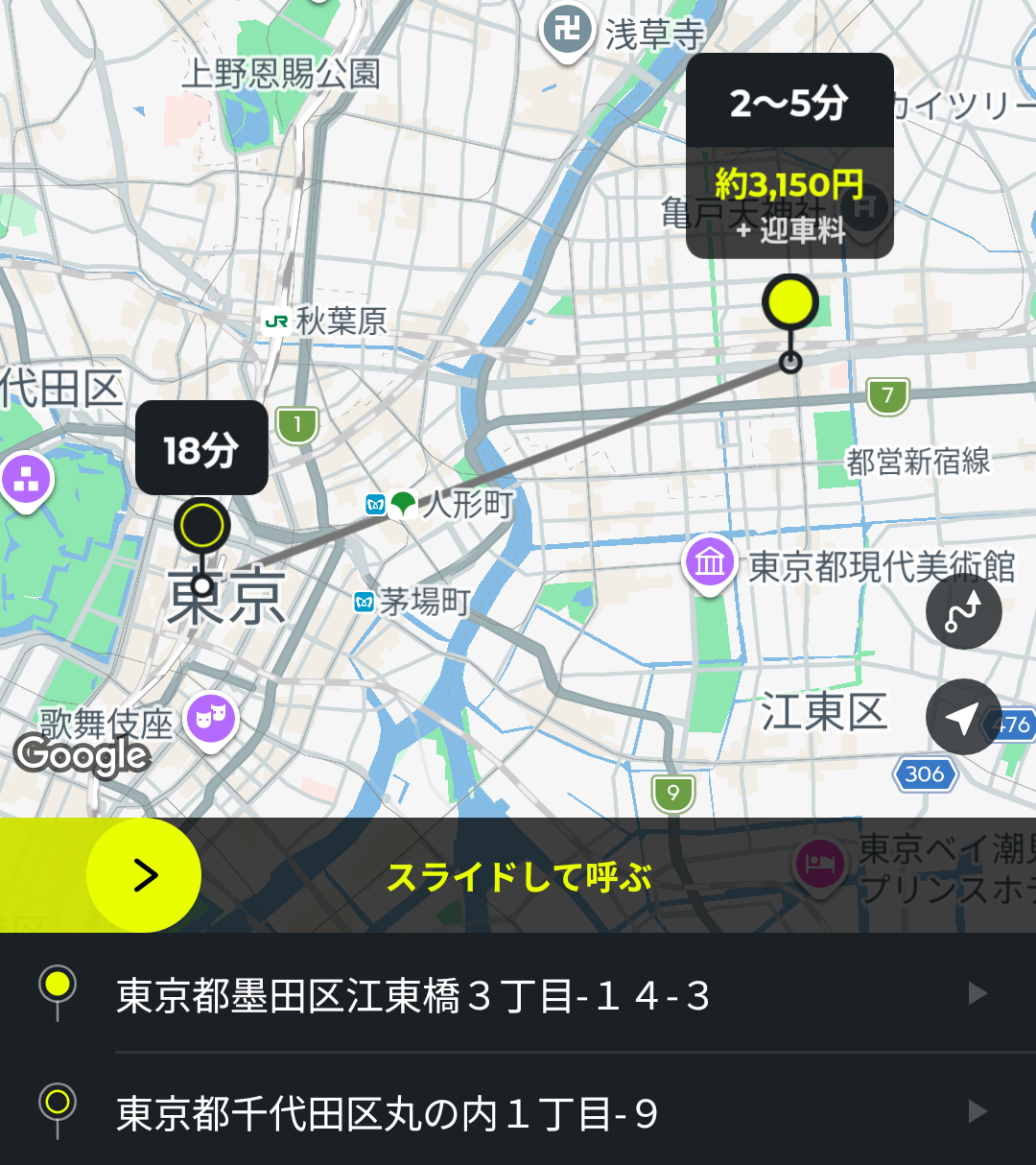Image resolution: width=1036 pixels, height=1165 pixels.
Task: Tap the route overview button
Action: click(x=964, y=611)
